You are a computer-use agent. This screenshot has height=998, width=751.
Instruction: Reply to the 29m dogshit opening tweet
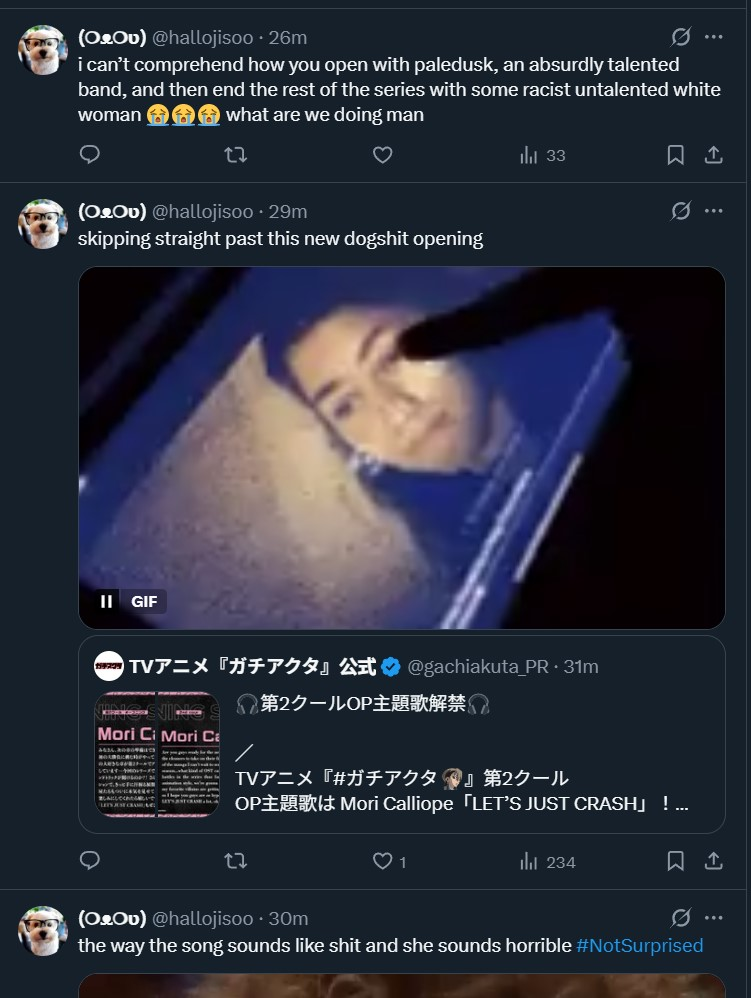click(90, 861)
